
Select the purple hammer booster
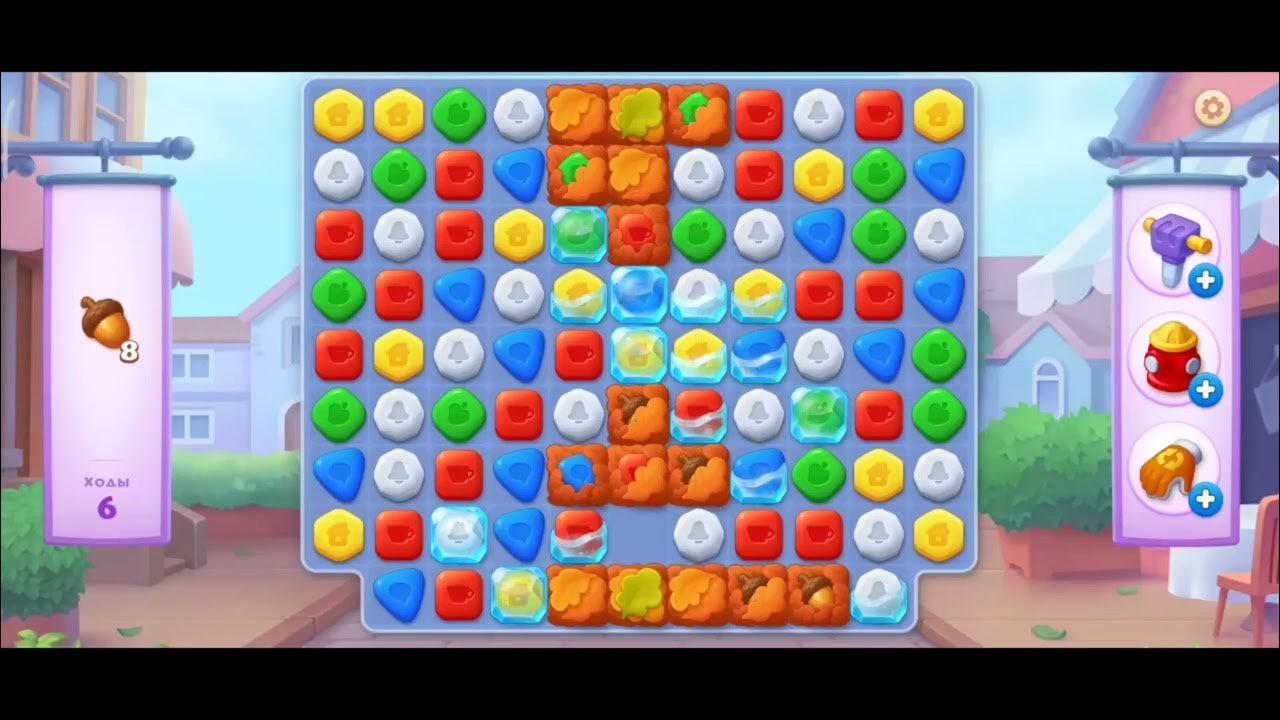click(1172, 248)
